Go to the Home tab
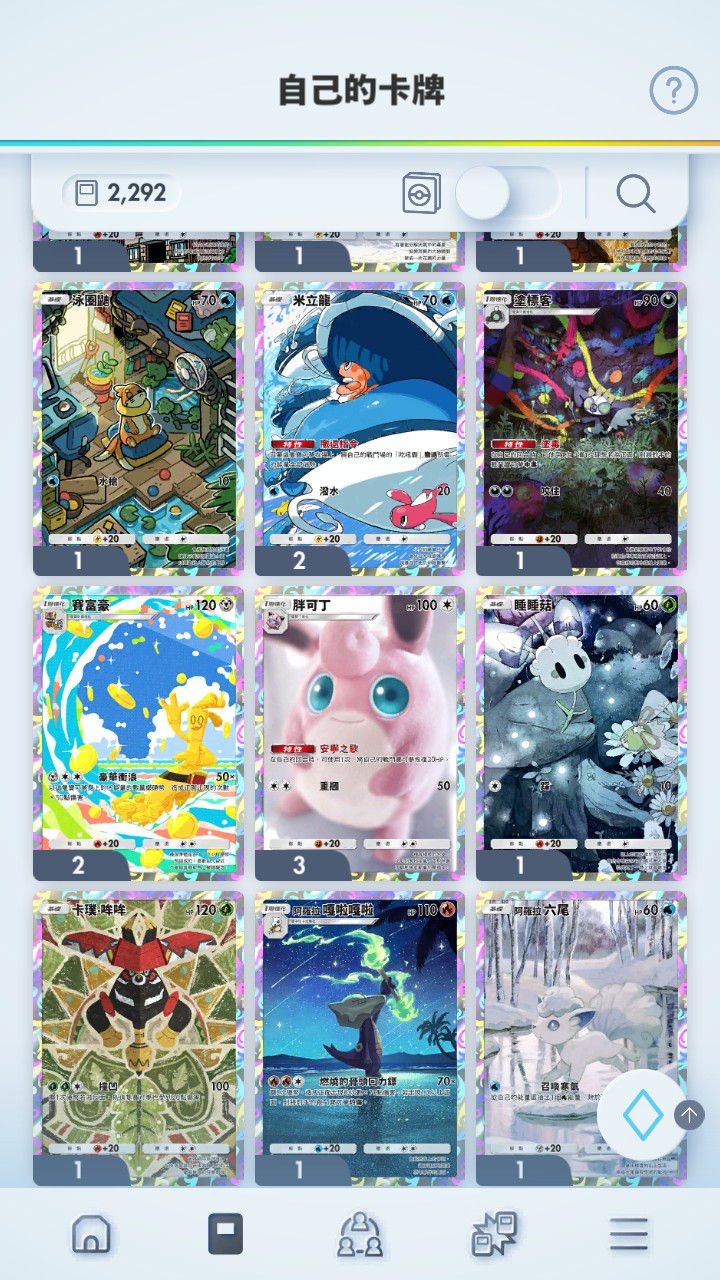The image size is (720, 1280). [91, 1234]
